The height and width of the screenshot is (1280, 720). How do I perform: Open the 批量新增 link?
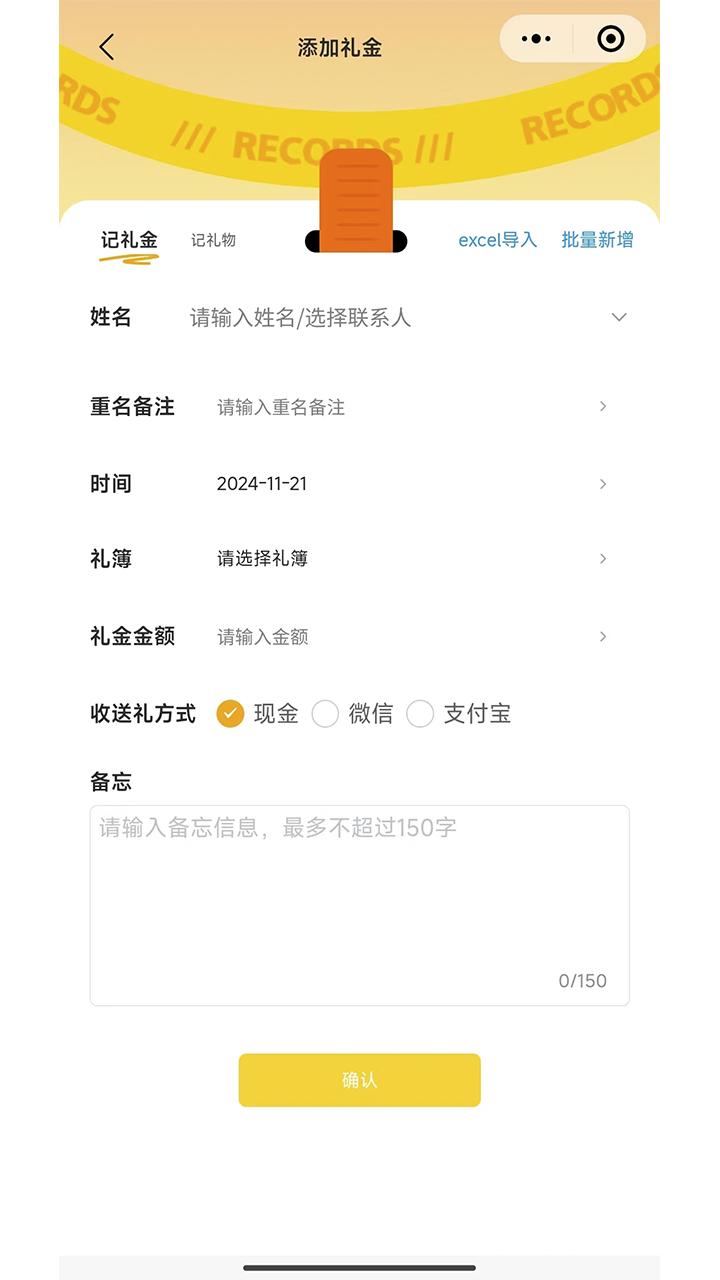point(597,240)
